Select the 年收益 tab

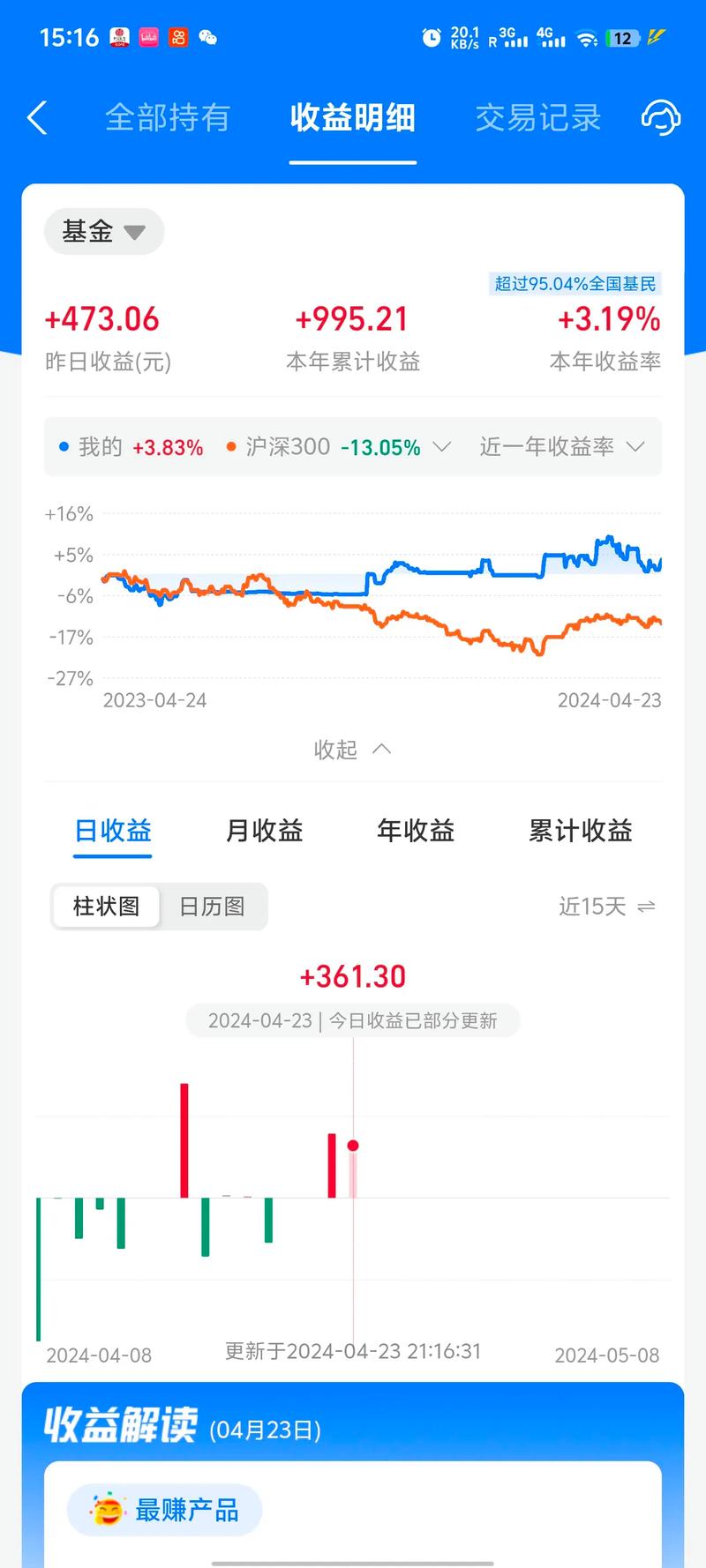[416, 831]
